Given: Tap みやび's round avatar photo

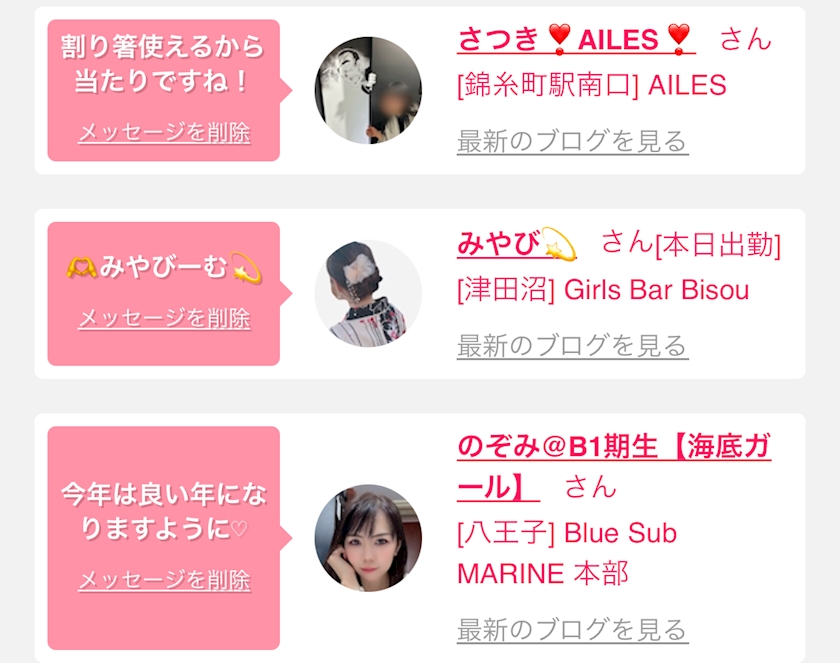Looking at the screenshot, I should point(368,293).
